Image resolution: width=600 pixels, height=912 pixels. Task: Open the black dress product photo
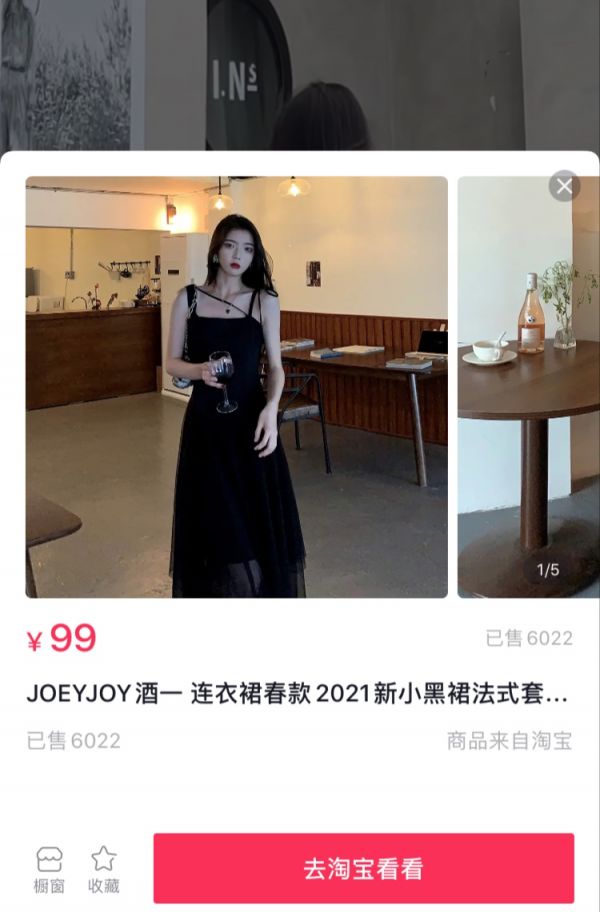point(236,387)
